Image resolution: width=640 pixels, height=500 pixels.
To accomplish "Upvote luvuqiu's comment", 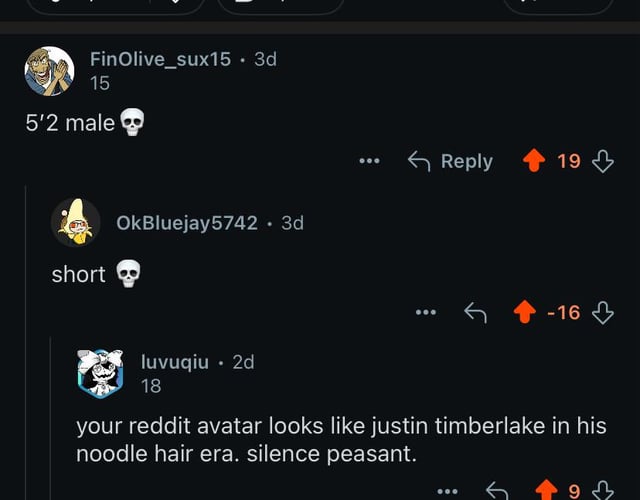I will click(546, 490).
